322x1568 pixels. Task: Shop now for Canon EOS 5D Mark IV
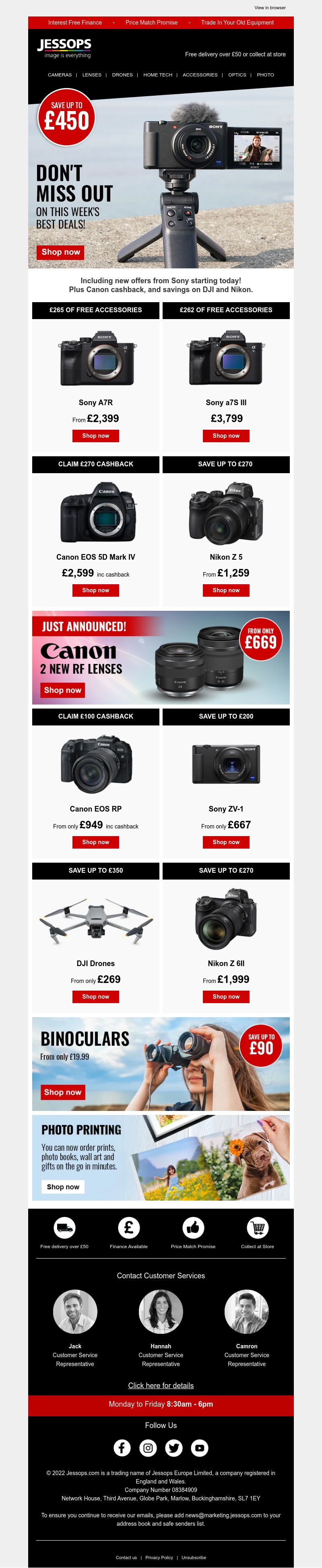[x=95, y=590]
